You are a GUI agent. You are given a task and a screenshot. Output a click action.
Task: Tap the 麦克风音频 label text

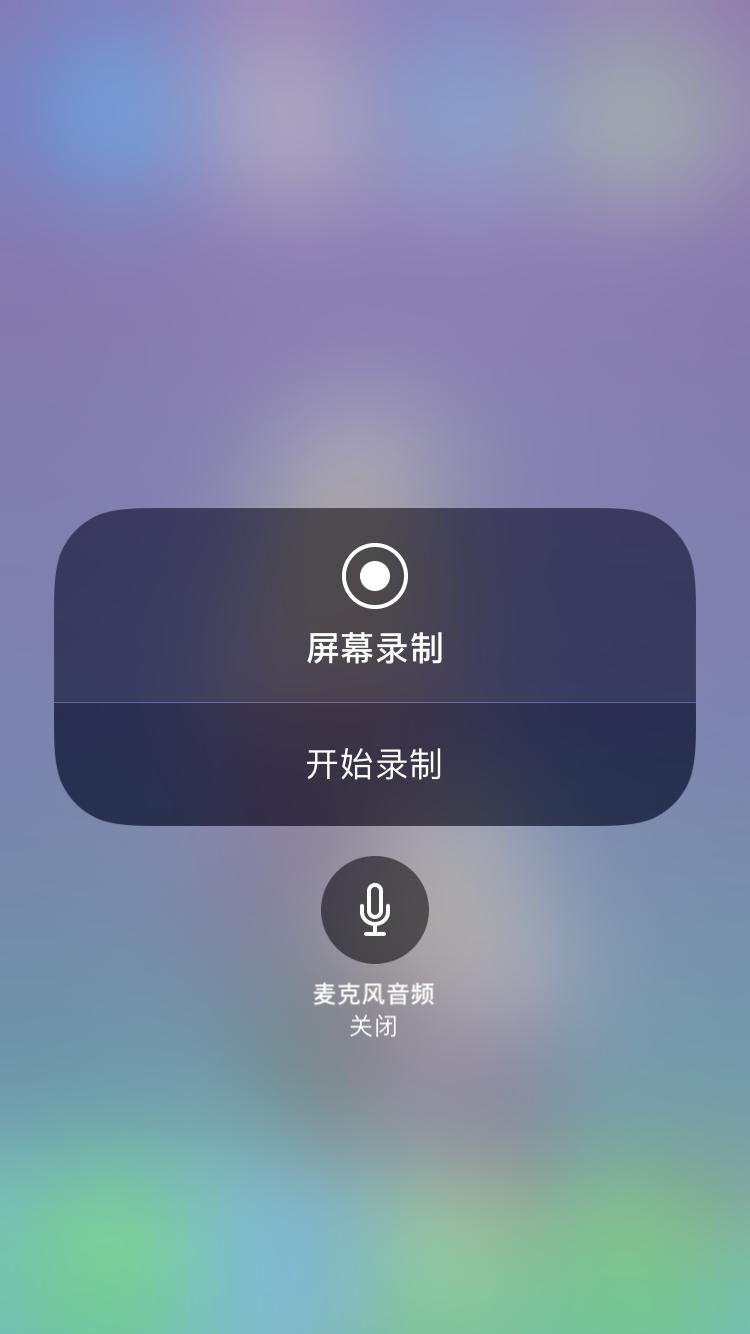pos(375,993)
